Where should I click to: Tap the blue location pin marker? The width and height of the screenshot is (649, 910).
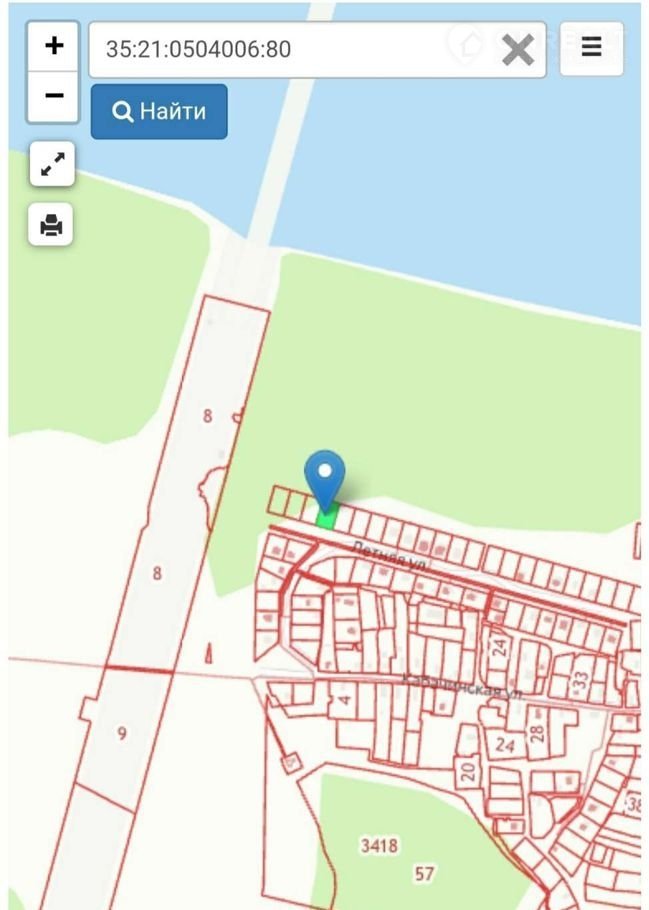[324, 478]
